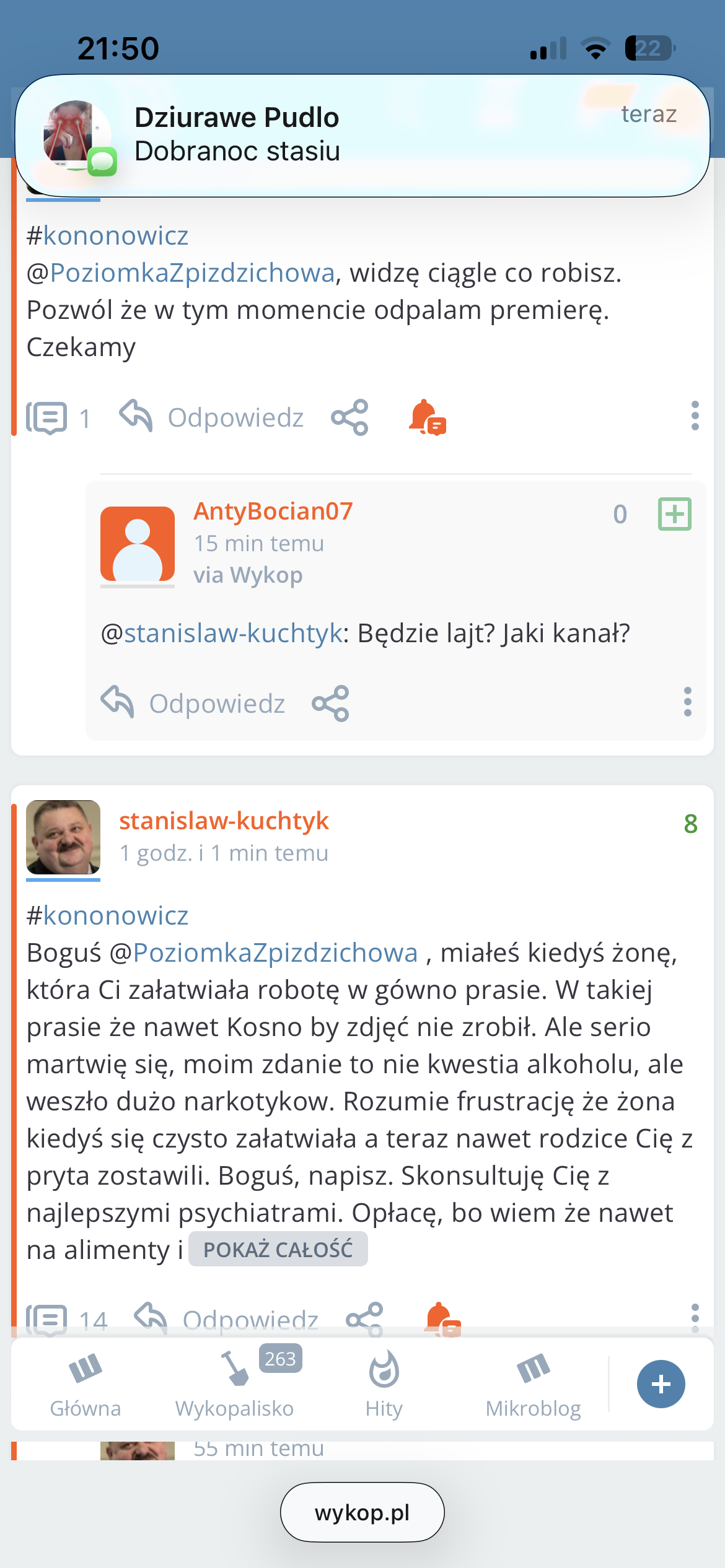The image size is (725, 1568).
Task: Share AntyBocian07's comment
Action: pos(331,703)
